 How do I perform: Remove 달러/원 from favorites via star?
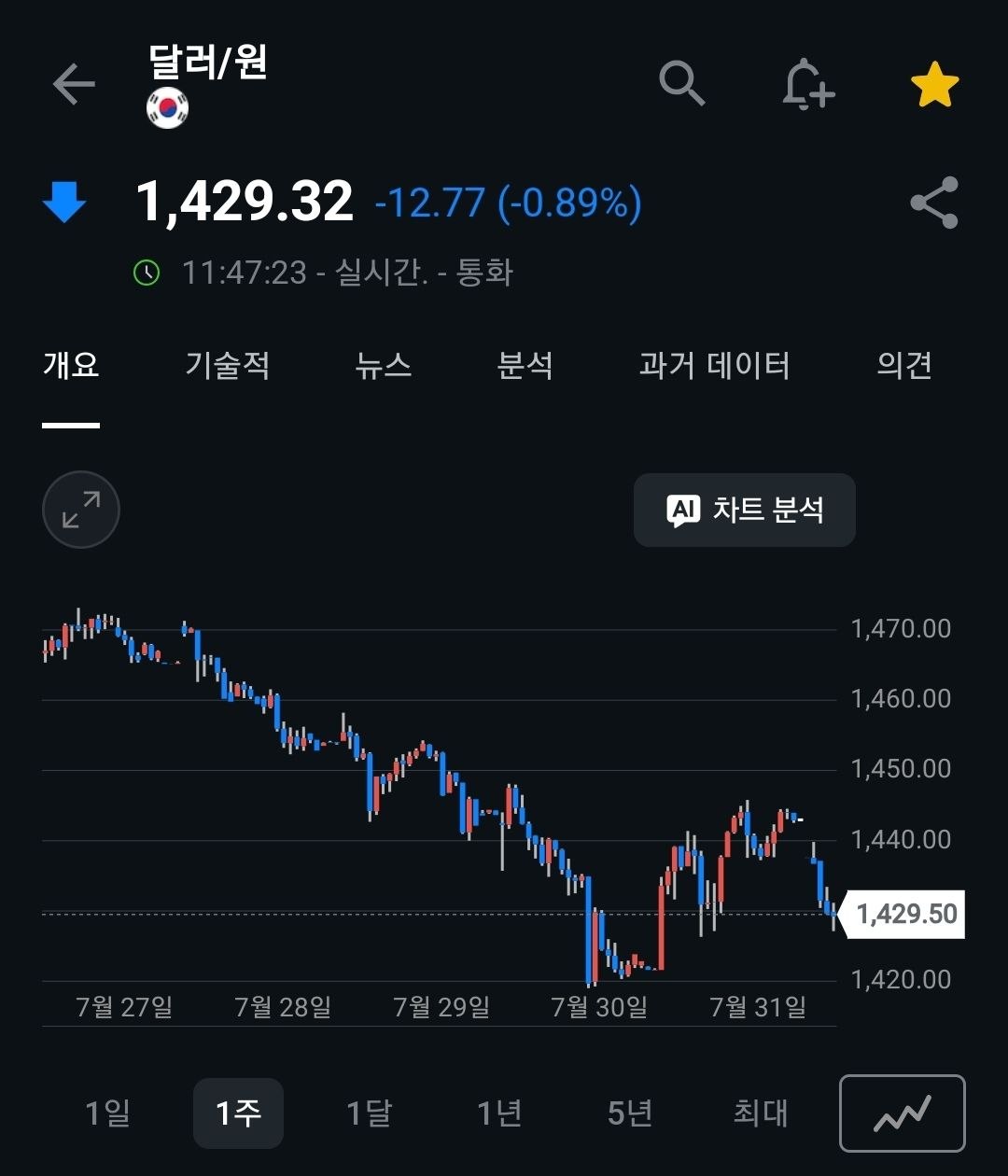pos(934,85)
